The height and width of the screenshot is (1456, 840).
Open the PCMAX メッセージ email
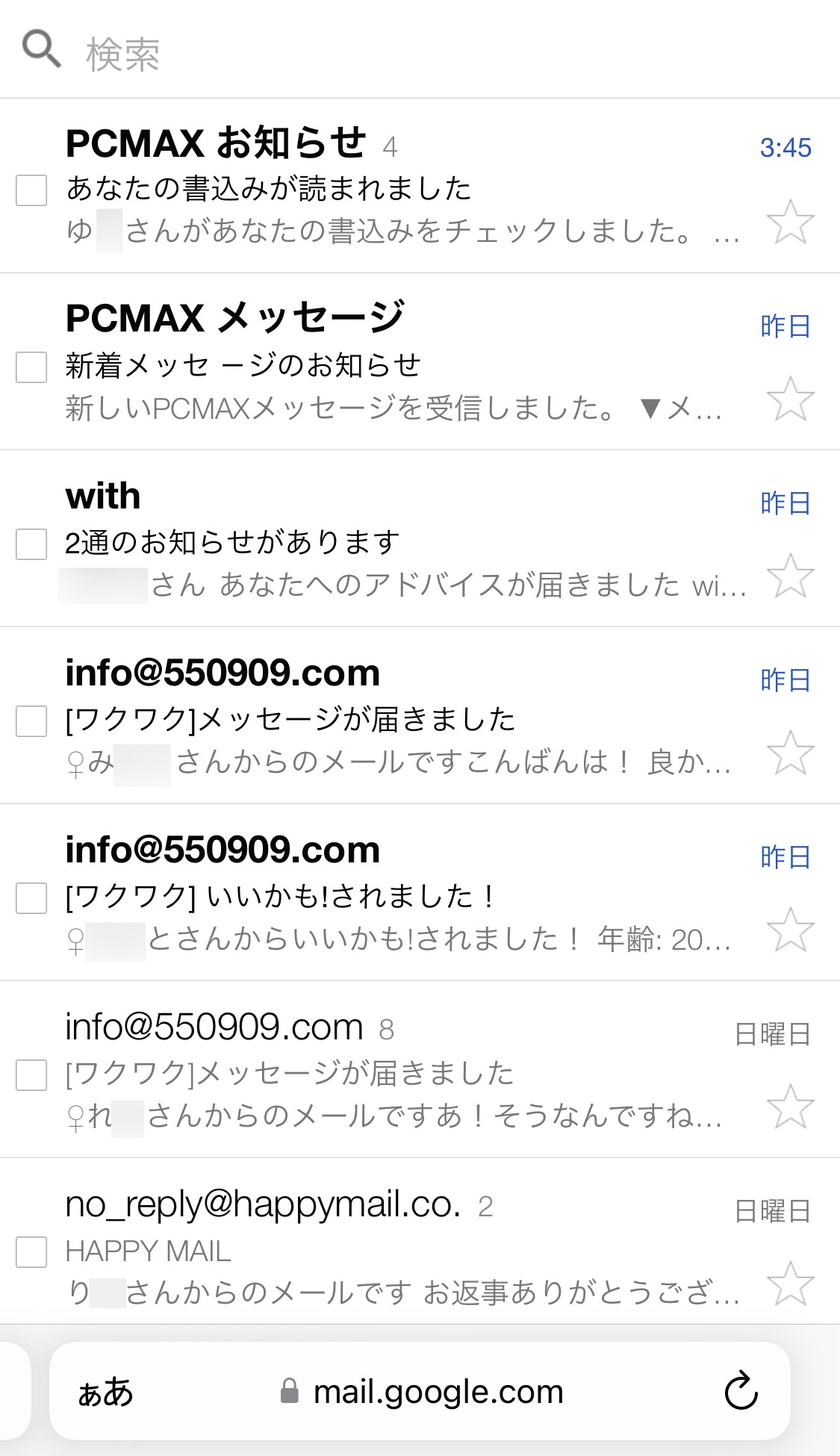pos(403,364)
